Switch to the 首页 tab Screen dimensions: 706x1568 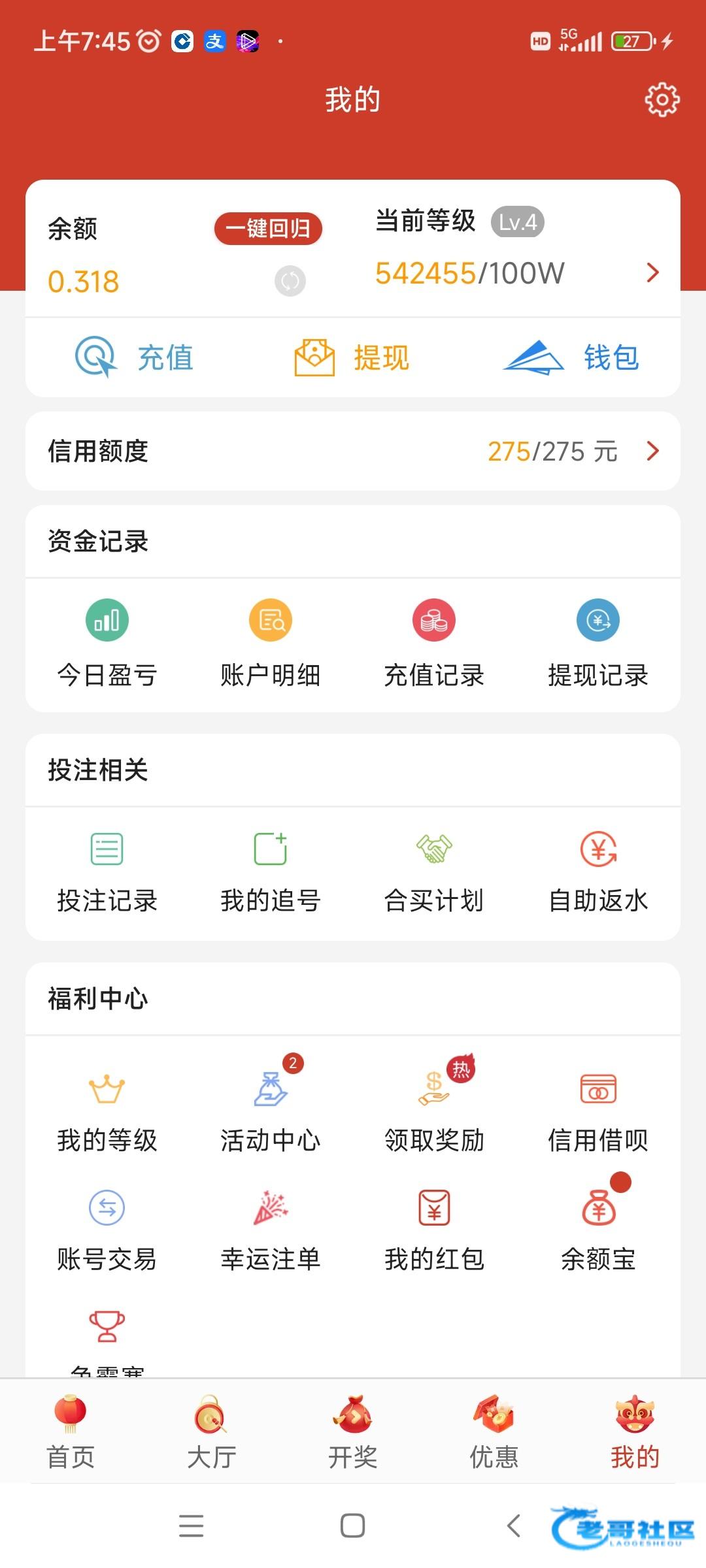point(71,1431)
